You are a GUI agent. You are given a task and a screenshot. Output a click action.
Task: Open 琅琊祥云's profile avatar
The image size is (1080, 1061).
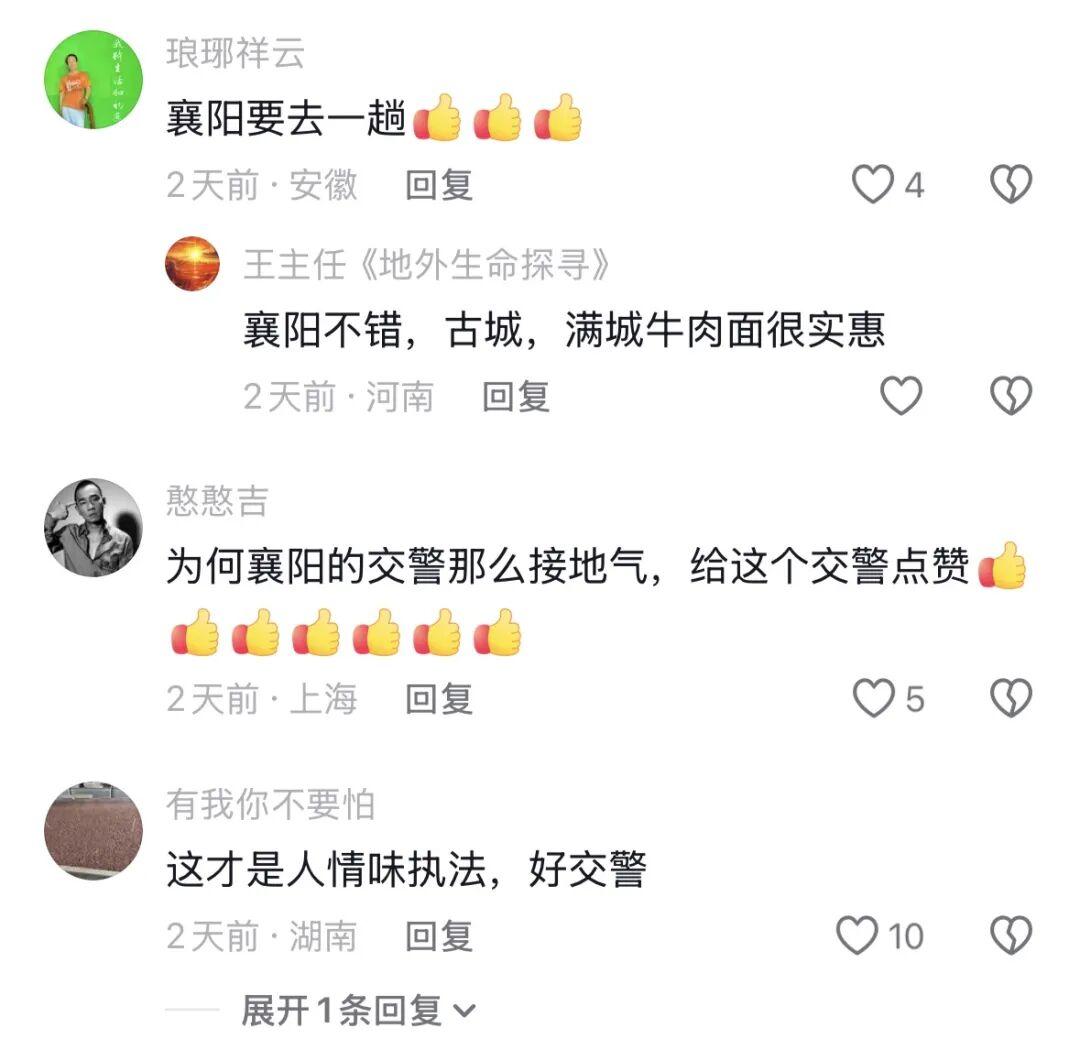[95, 79]
